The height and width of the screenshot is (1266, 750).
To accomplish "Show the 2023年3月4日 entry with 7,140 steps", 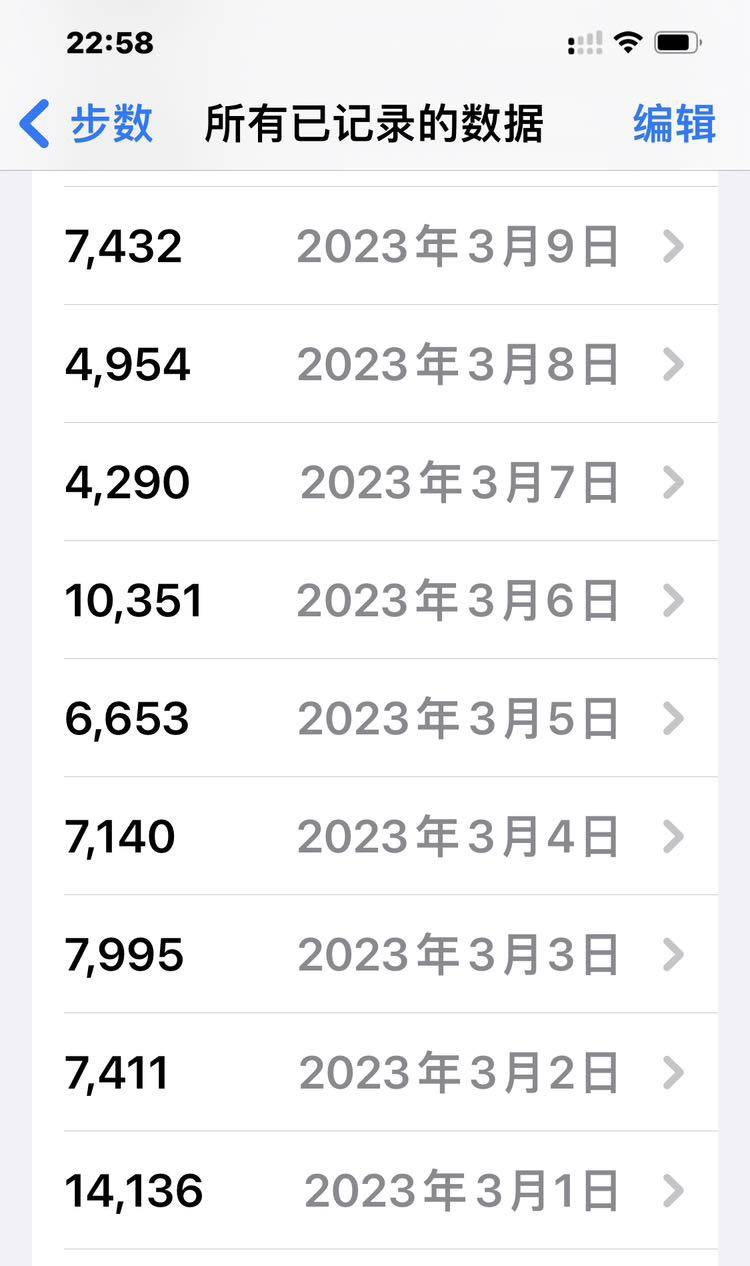I will [390, 836].
